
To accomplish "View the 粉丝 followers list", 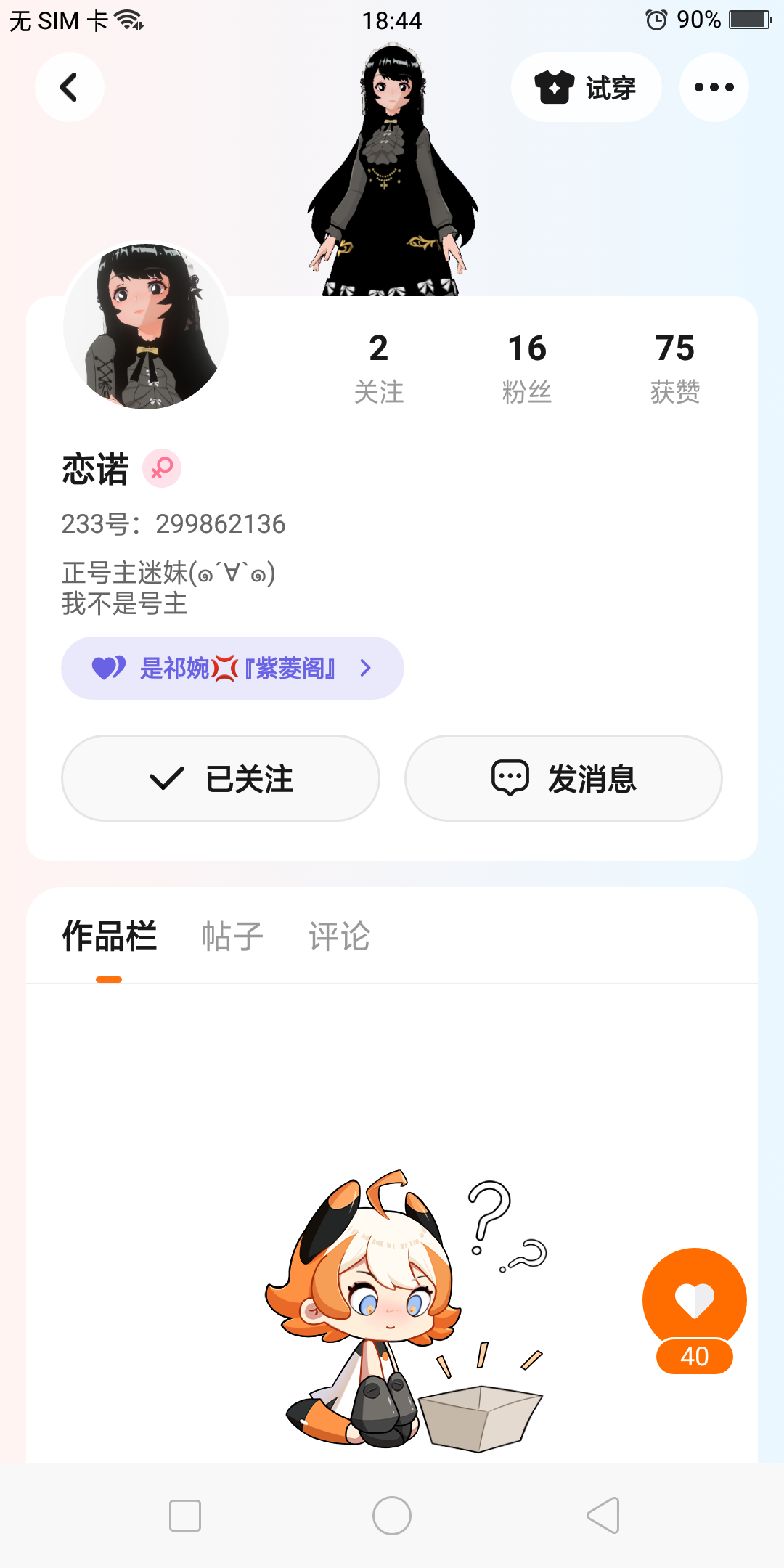I will point(526,367).
